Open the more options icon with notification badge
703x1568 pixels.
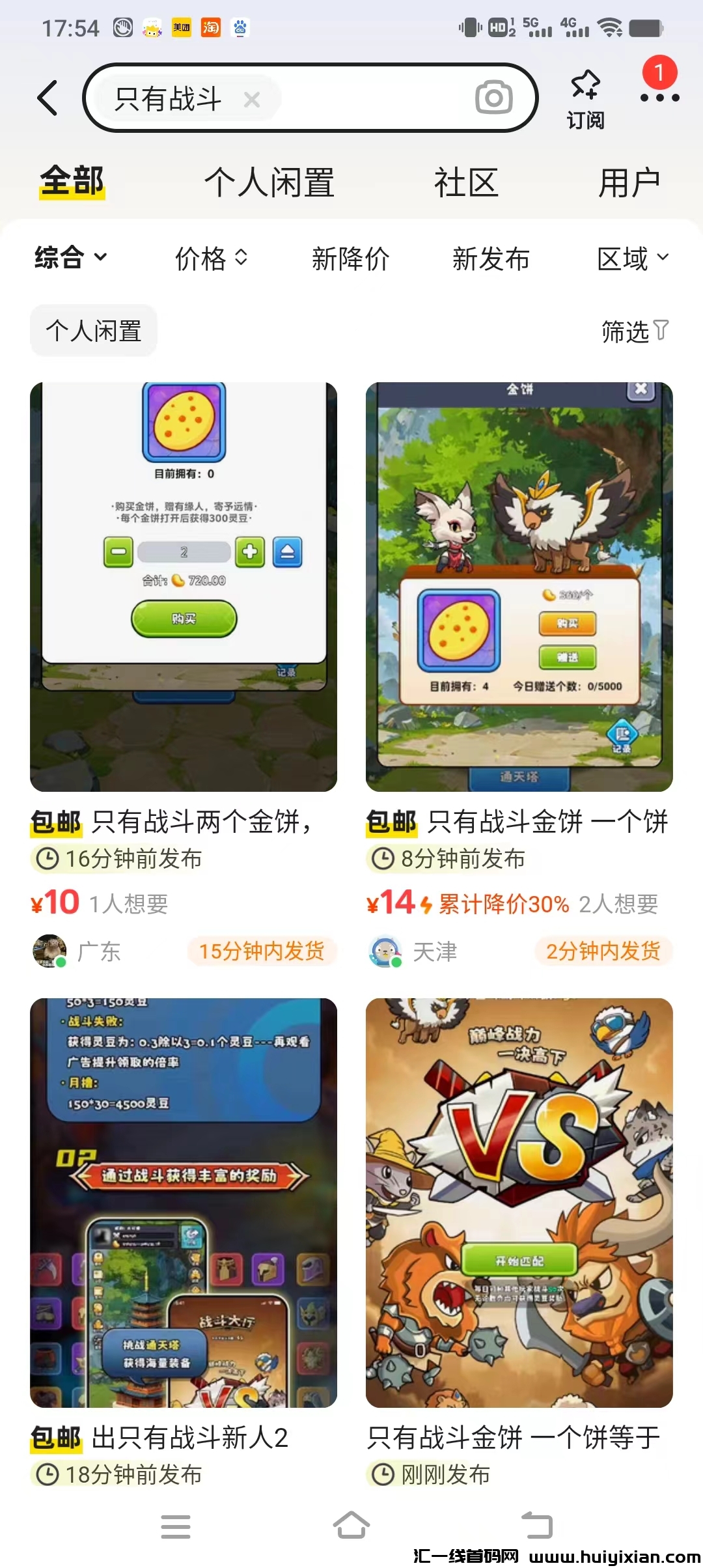tap(659, 98)
